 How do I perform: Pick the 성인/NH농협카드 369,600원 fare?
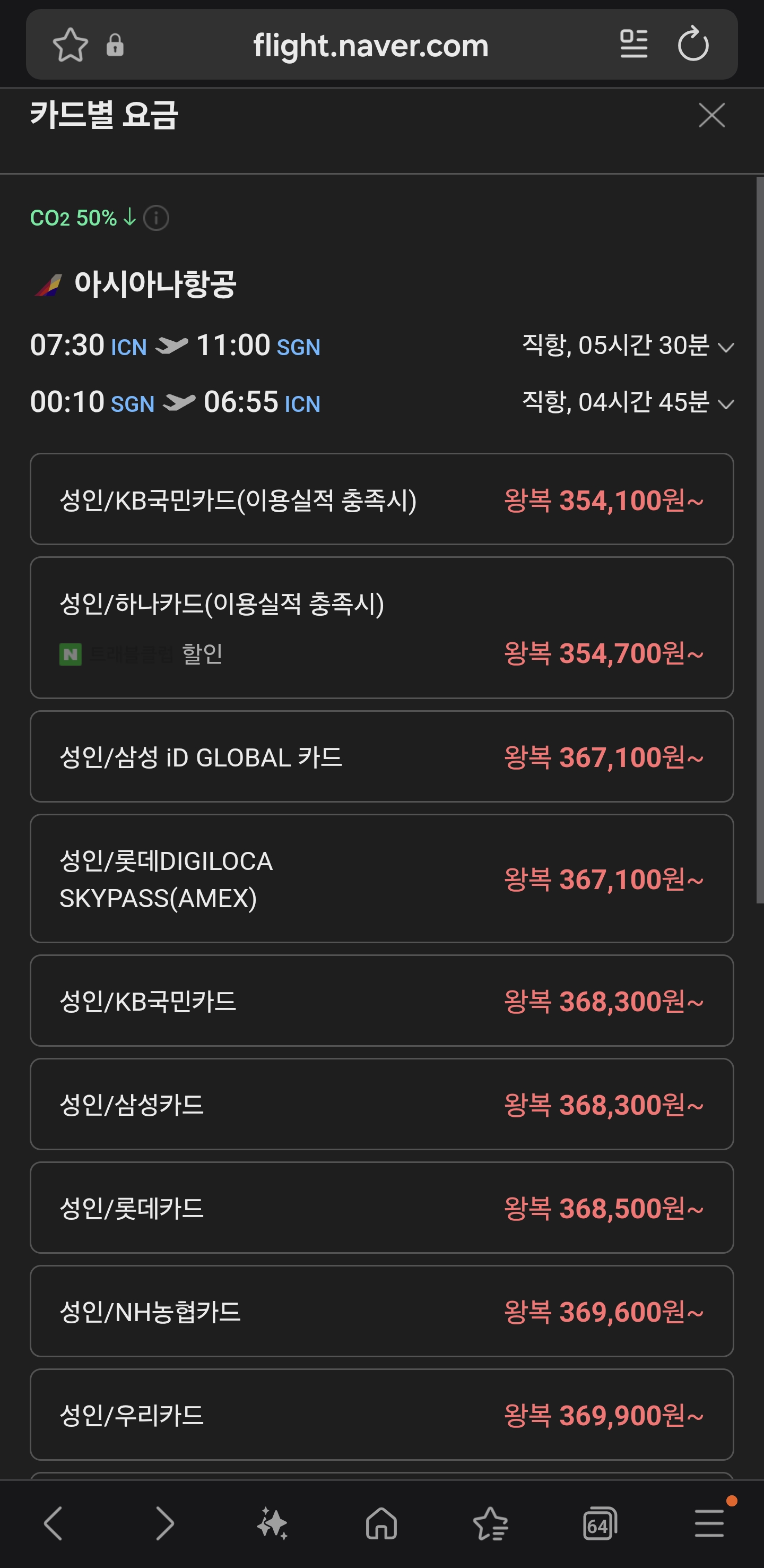click(x=381, y=1311)
